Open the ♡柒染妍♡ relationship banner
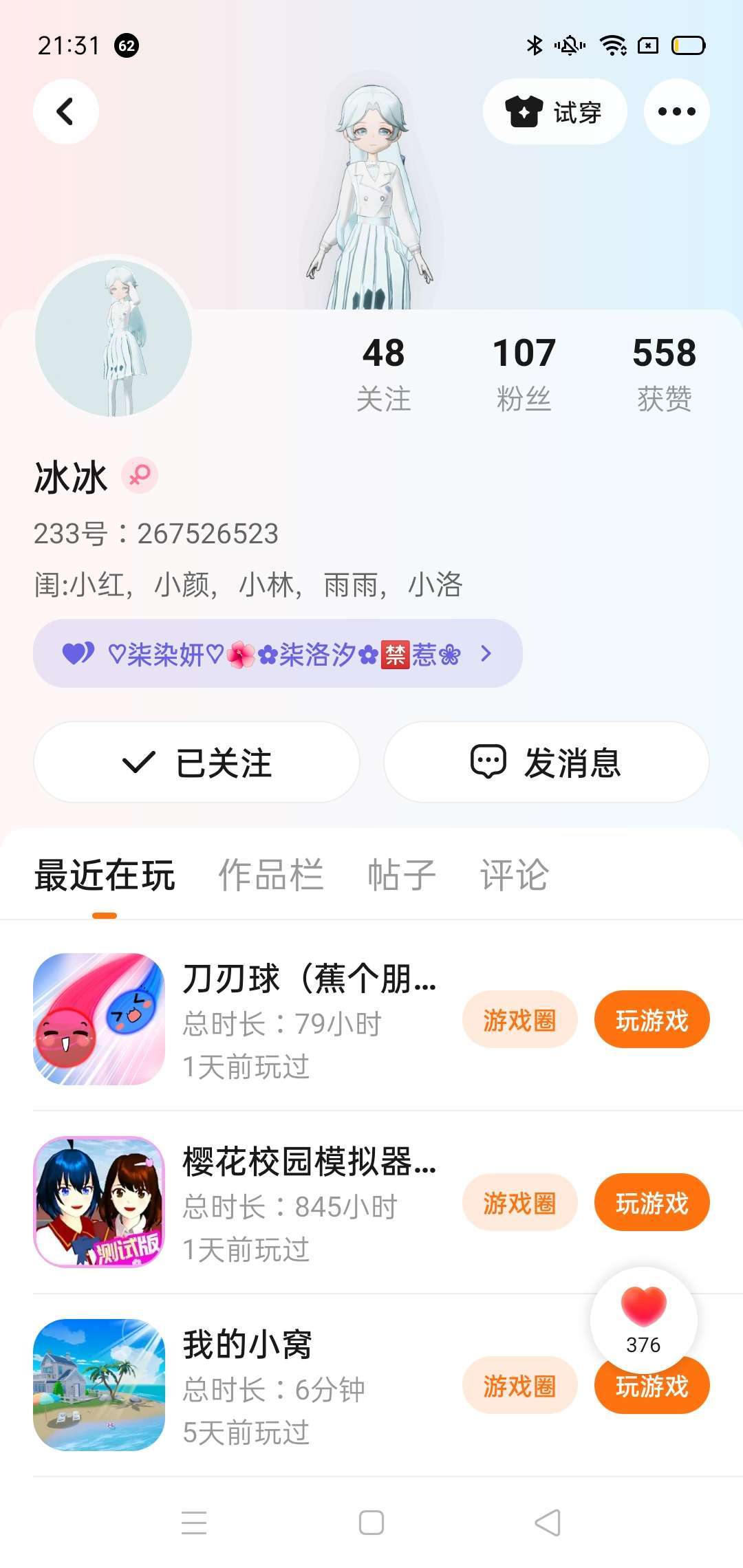This screenshot has height=1568, width=743. point(277,653)
